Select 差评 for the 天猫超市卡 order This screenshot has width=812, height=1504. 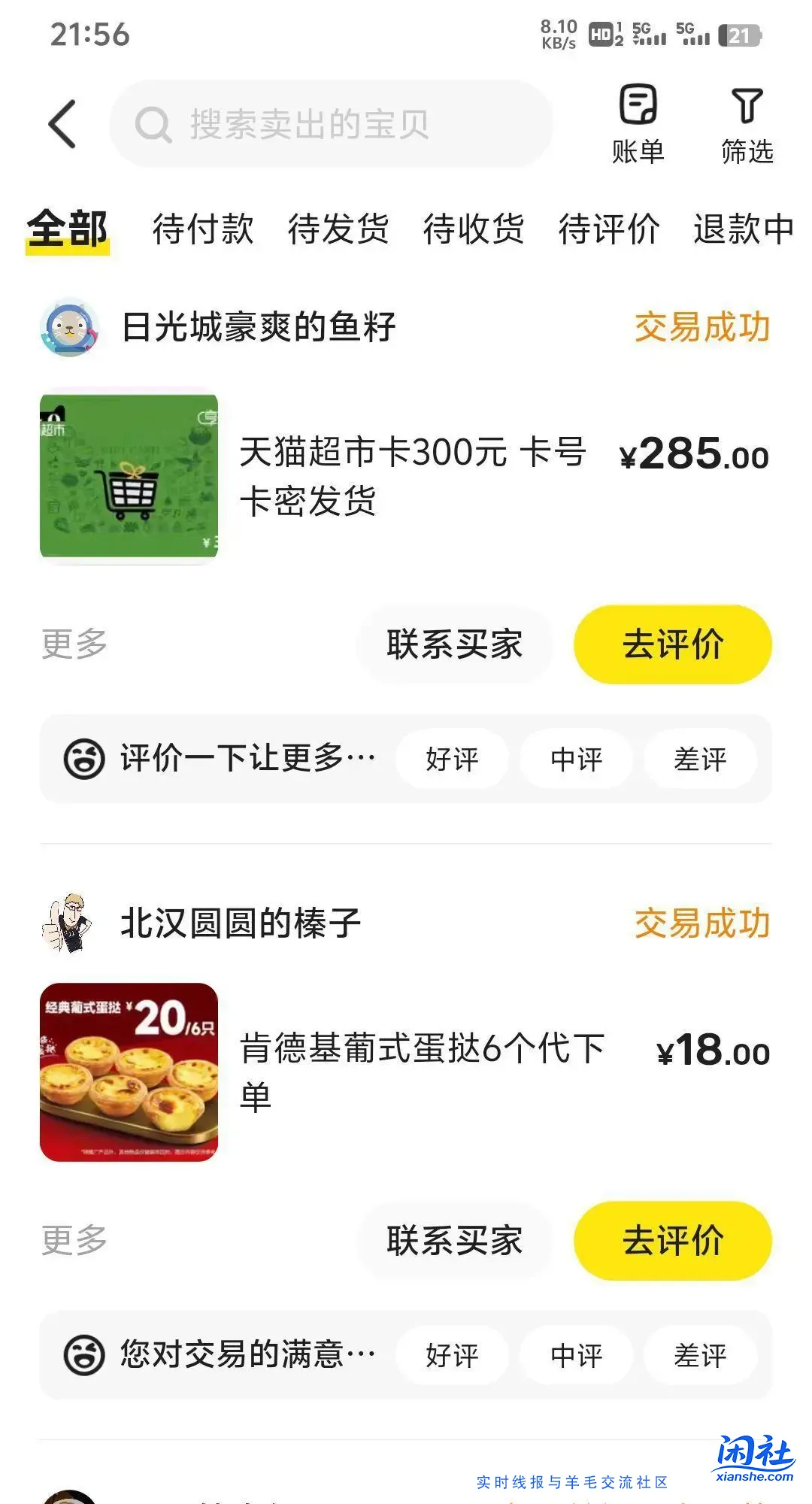(701, 760)
